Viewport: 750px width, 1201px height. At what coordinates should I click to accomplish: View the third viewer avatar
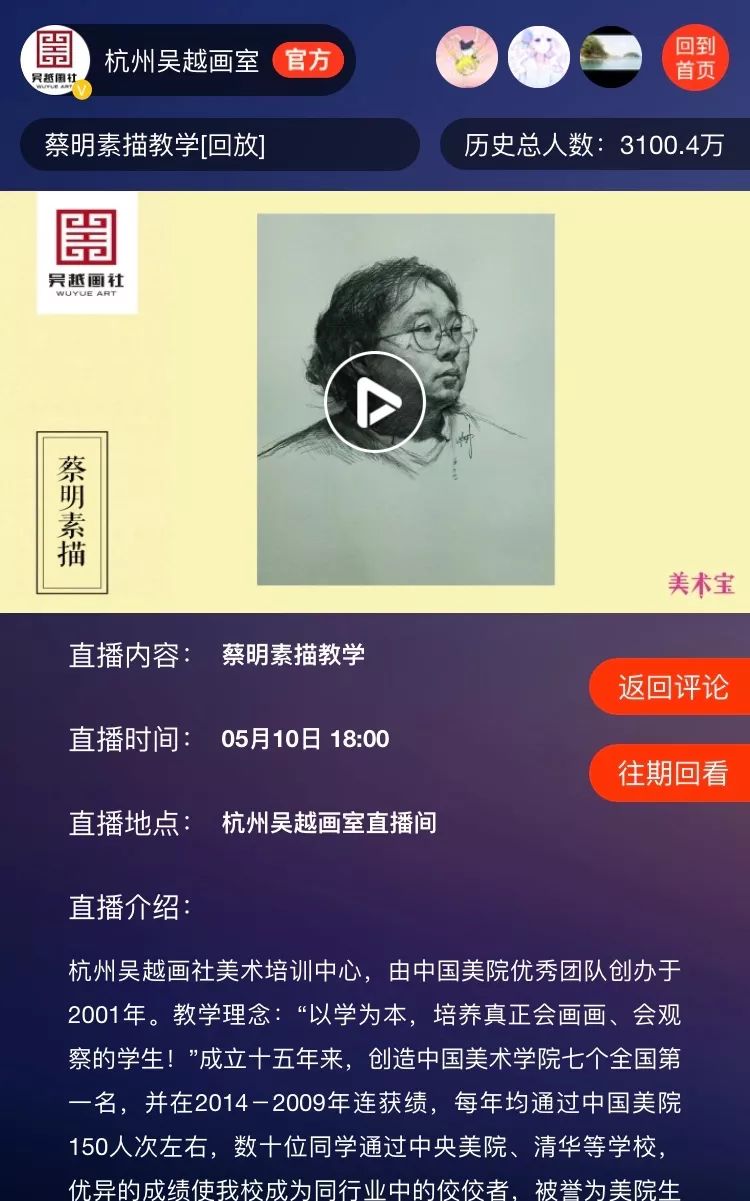(610, 58)
